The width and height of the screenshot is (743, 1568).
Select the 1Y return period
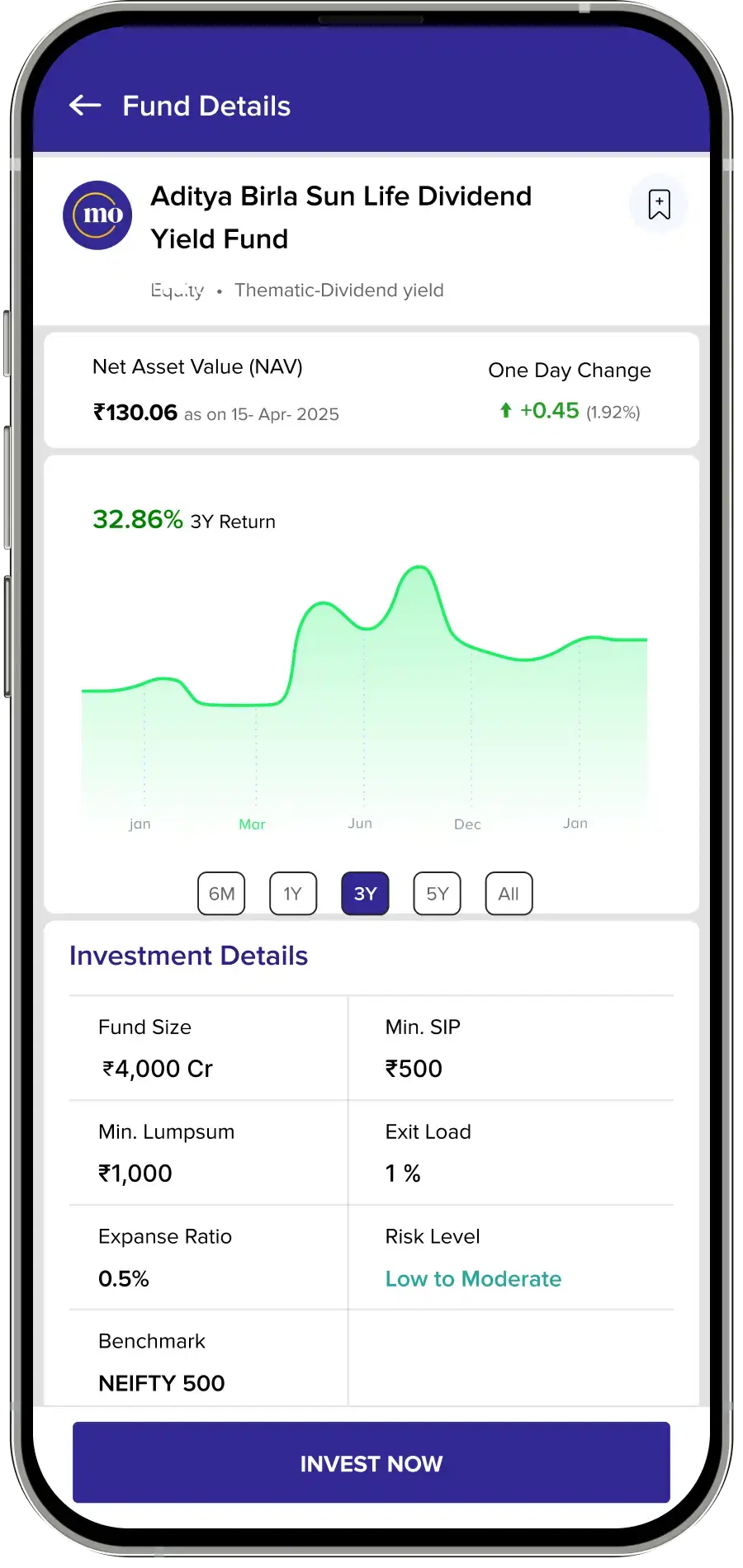293,894
